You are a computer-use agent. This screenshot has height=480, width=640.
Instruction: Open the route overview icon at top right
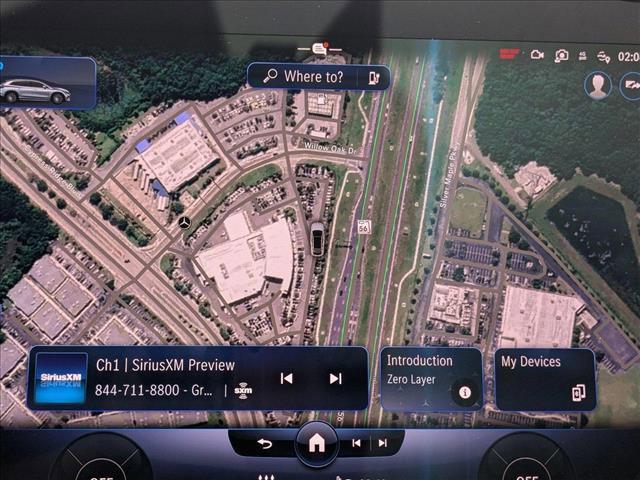[x=631, y=86]
